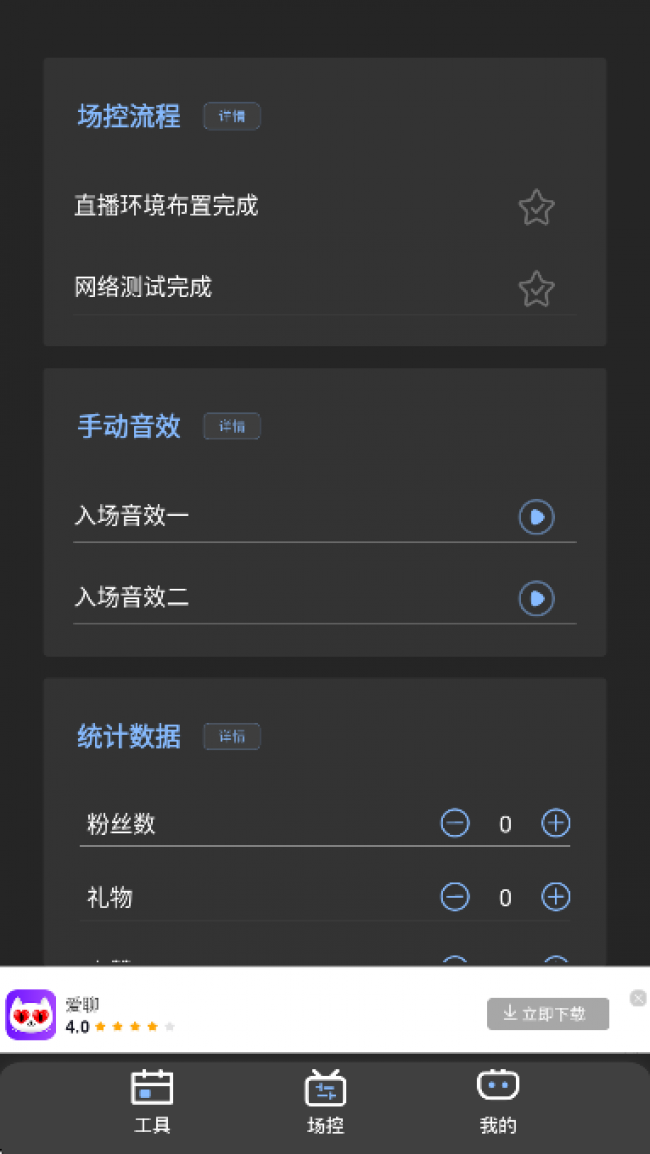Dismiss the 爱聊 ad banner
Screen dimensions: 650x1154
[638, 998]
